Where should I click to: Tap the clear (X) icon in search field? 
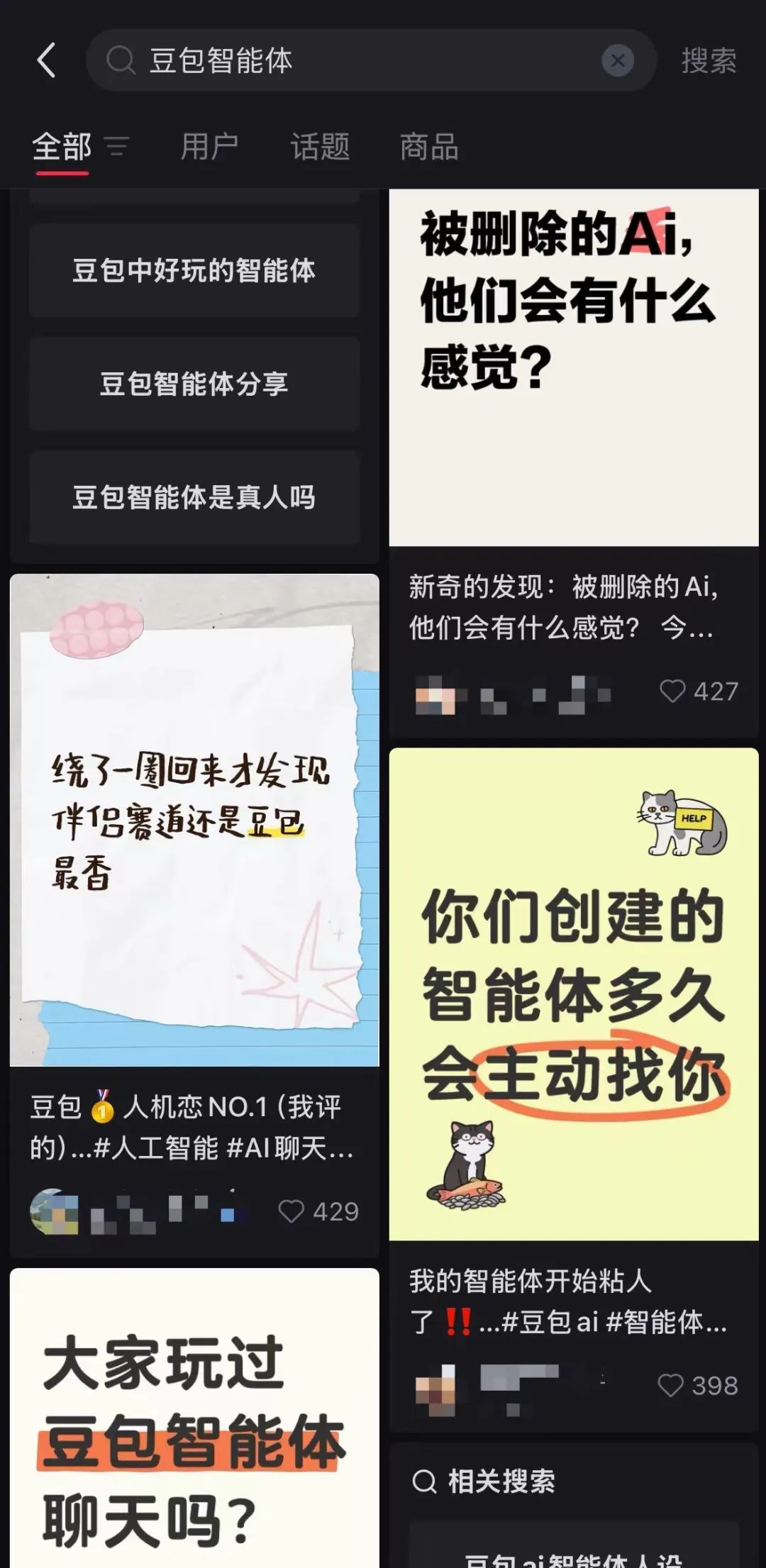click(618, 60)
